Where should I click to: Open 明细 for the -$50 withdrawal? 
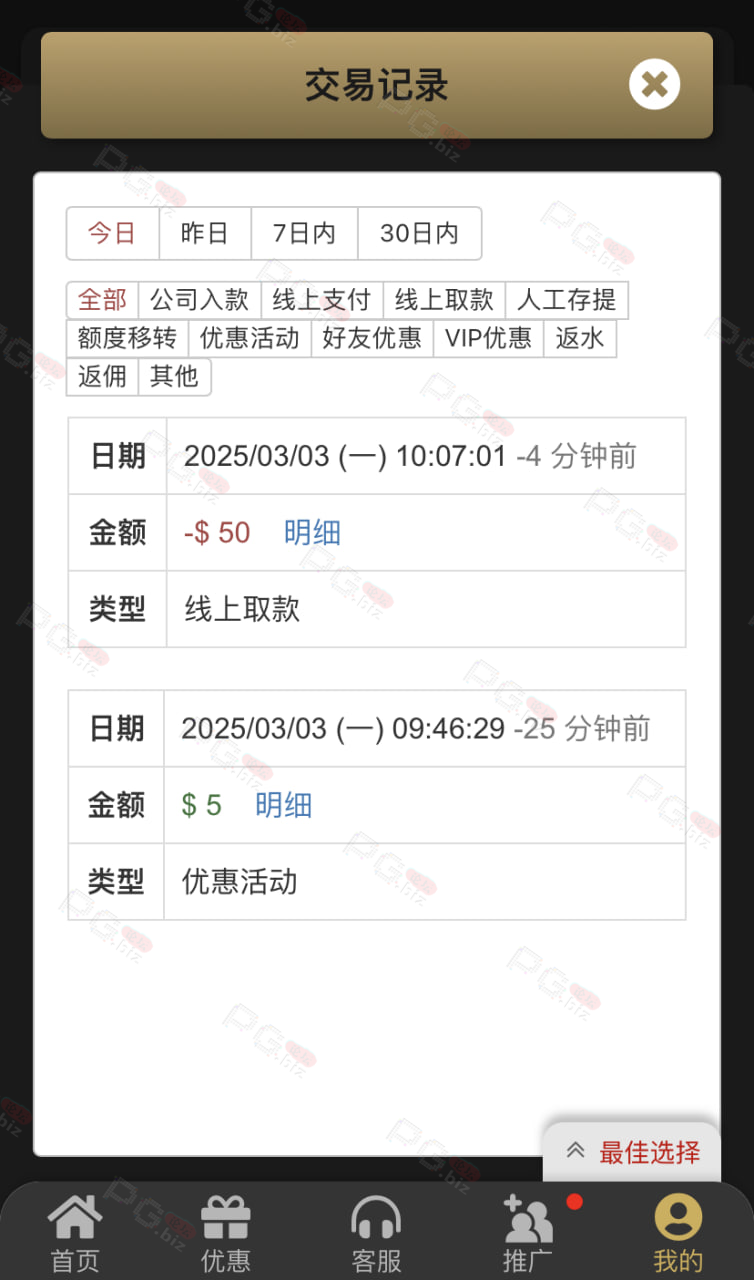click(312, 532)
